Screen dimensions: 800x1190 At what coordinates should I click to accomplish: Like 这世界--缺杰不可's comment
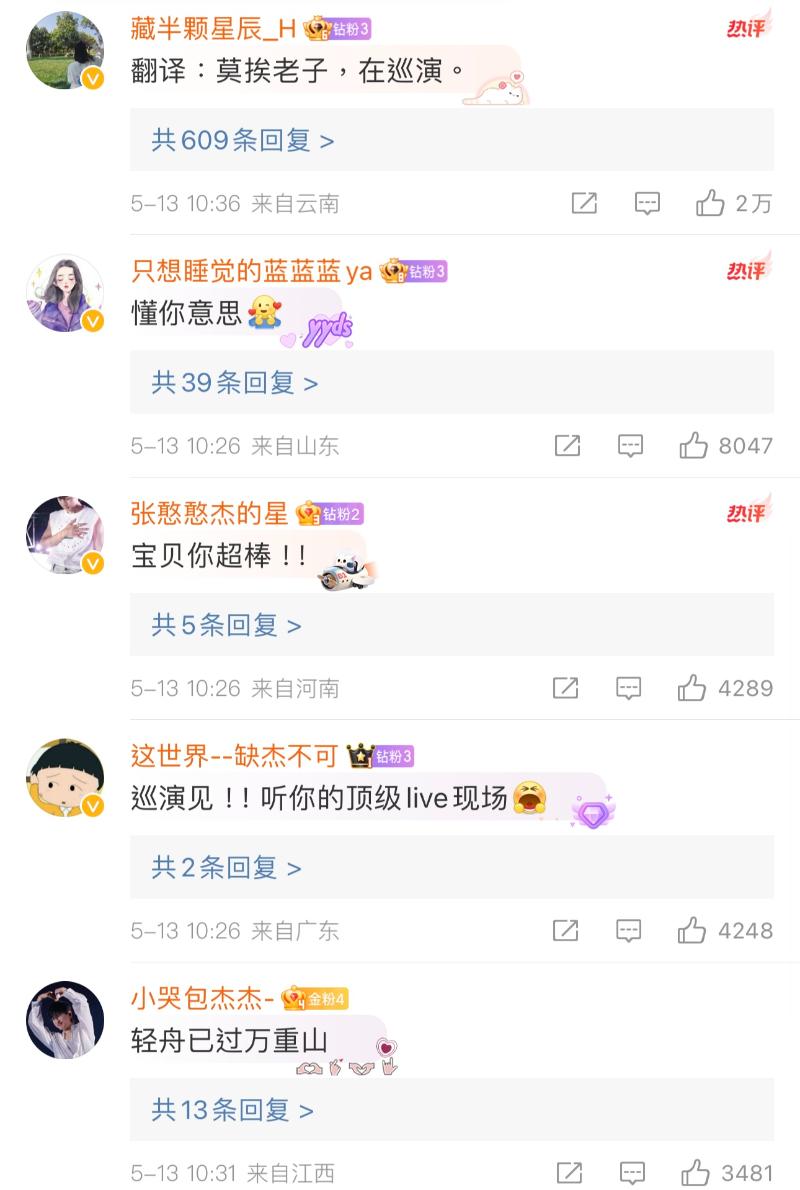tap(692, 931)
